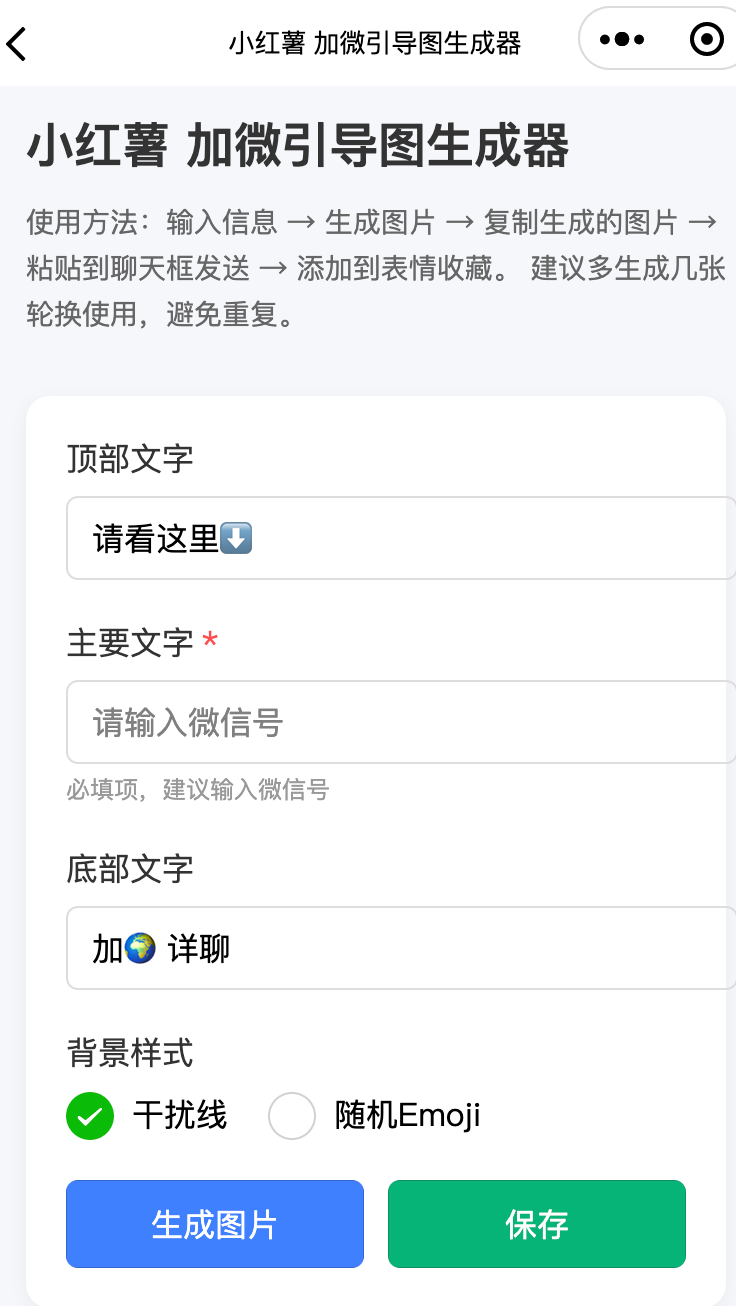Edit the 底部文字 field

point(401,948)
